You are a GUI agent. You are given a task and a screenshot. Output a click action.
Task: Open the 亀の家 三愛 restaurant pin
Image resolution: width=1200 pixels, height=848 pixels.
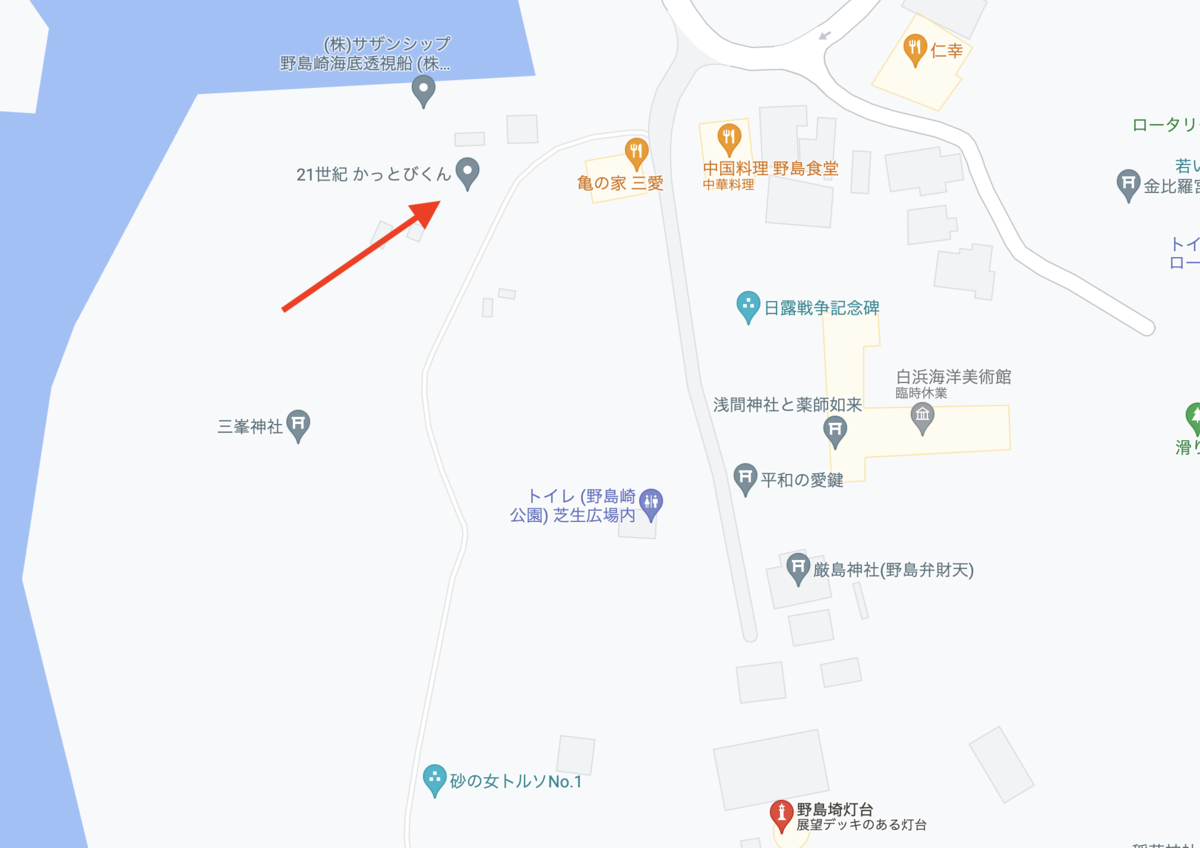point(635,152)
